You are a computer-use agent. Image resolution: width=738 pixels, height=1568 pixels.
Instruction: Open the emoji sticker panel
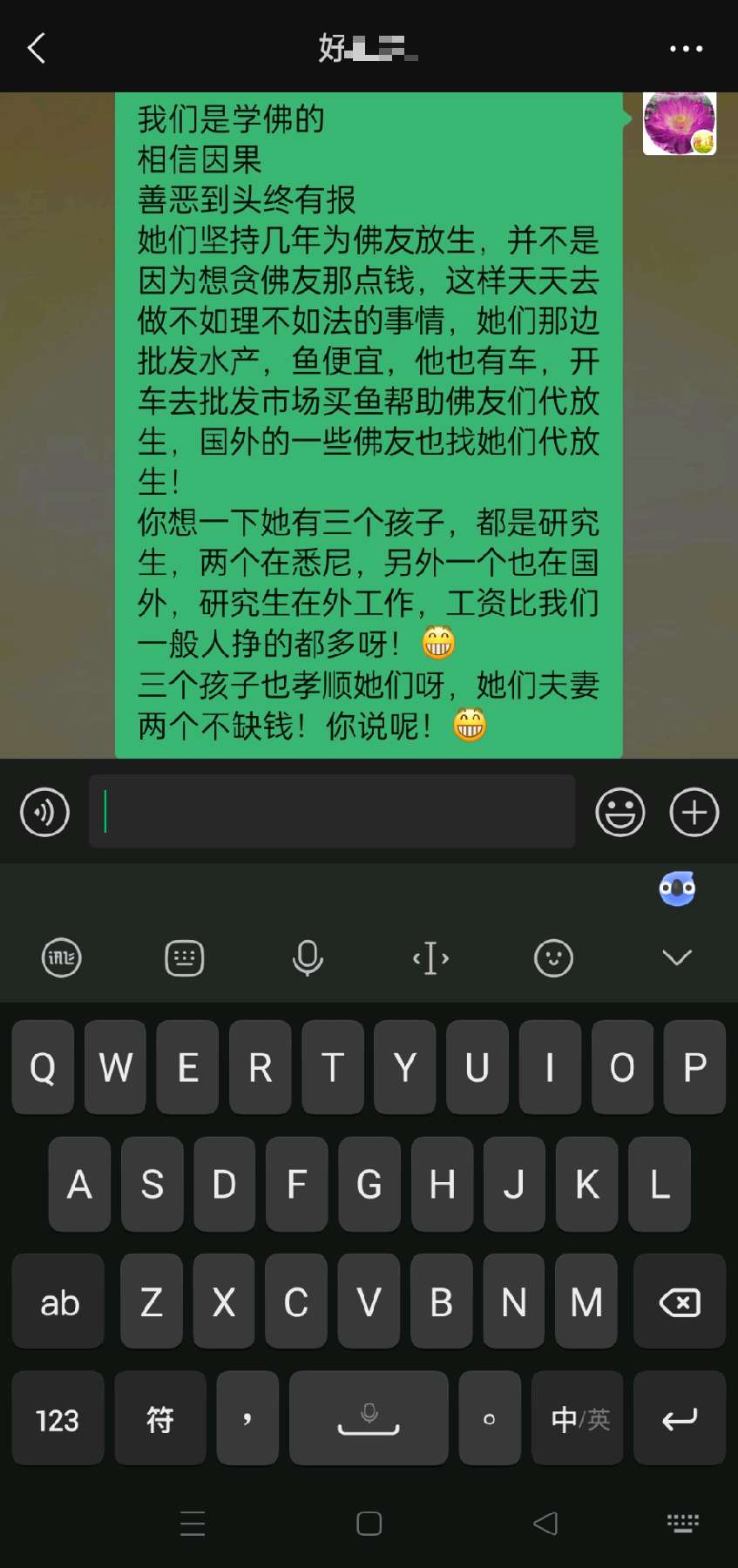pyautogui.click(x=620, y=812)
